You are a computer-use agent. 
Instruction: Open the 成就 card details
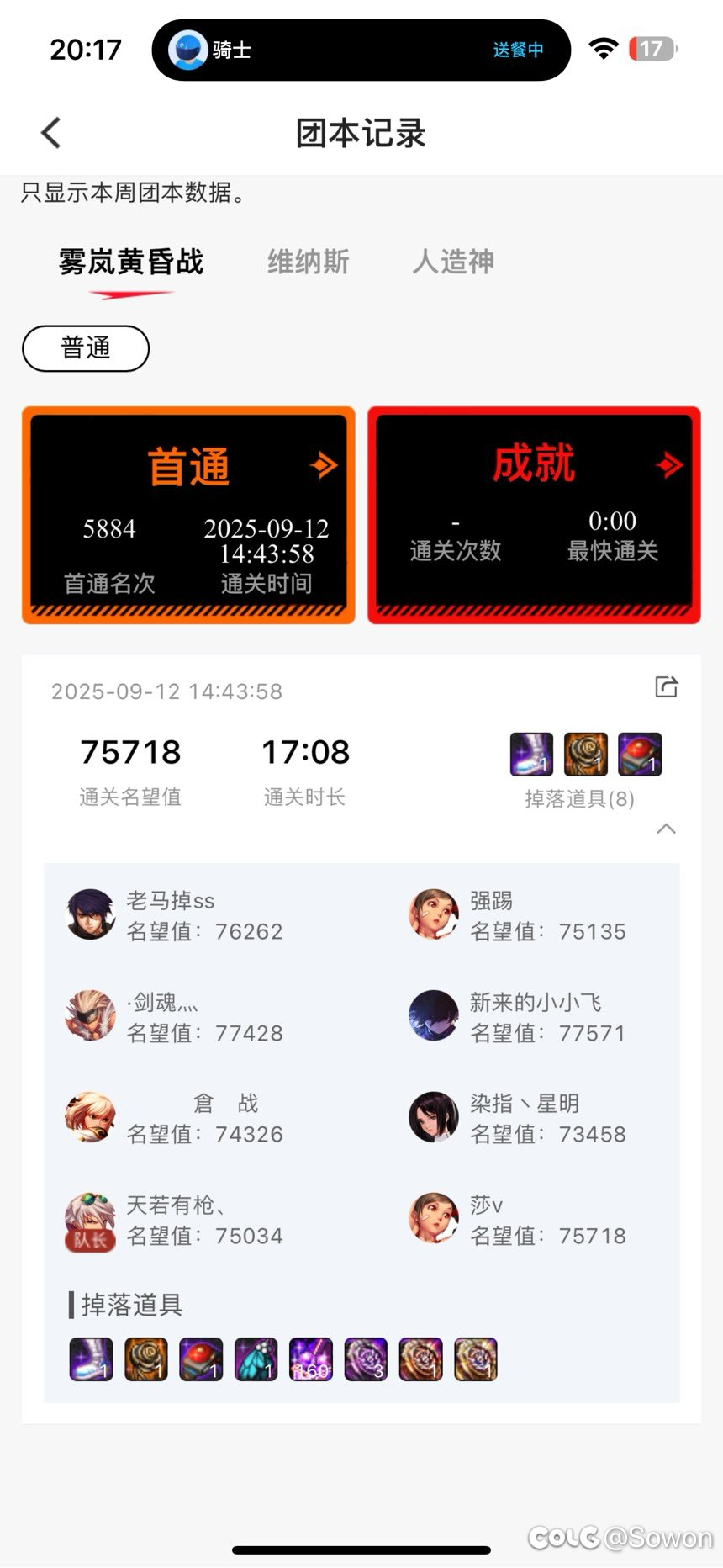click(534, 515)
